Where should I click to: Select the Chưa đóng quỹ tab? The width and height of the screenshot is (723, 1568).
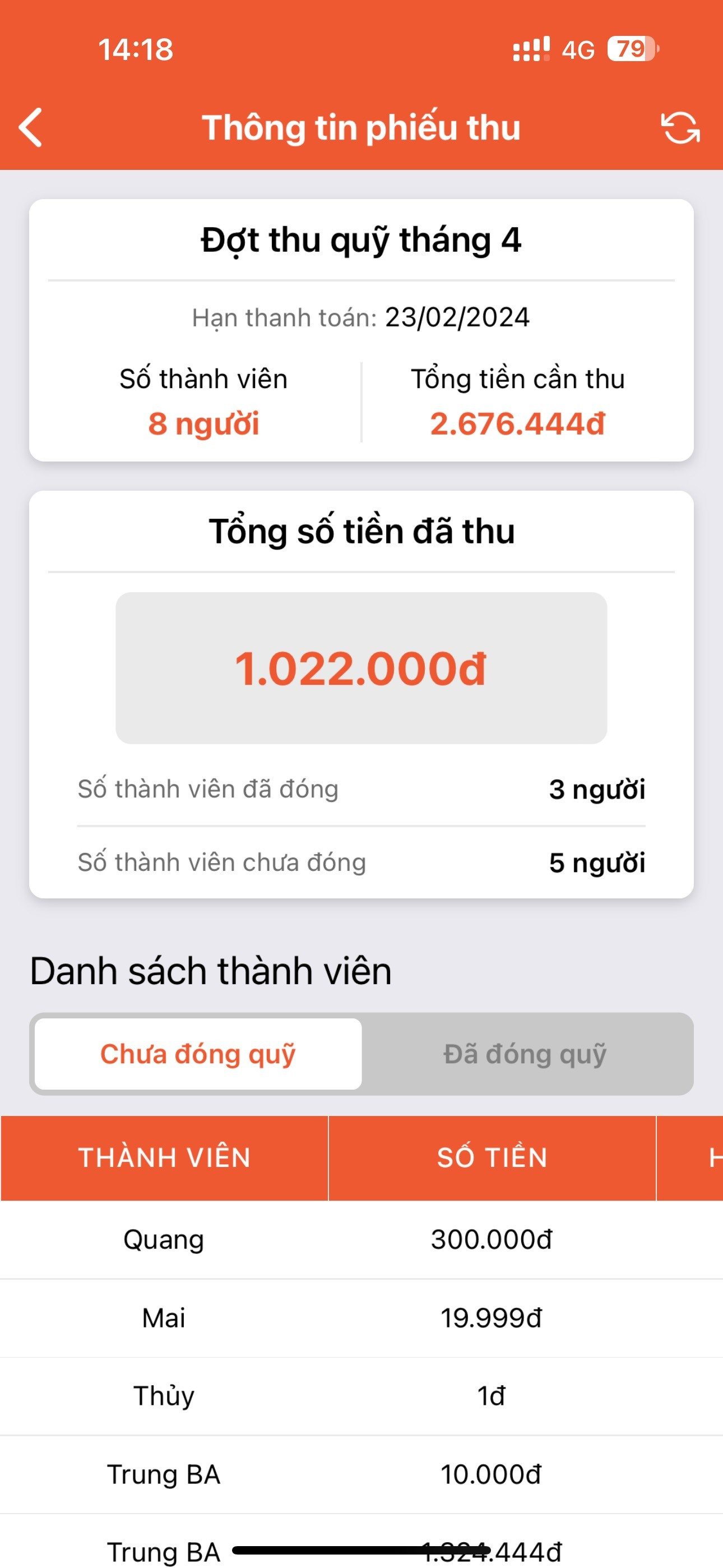pos(198,1054)
